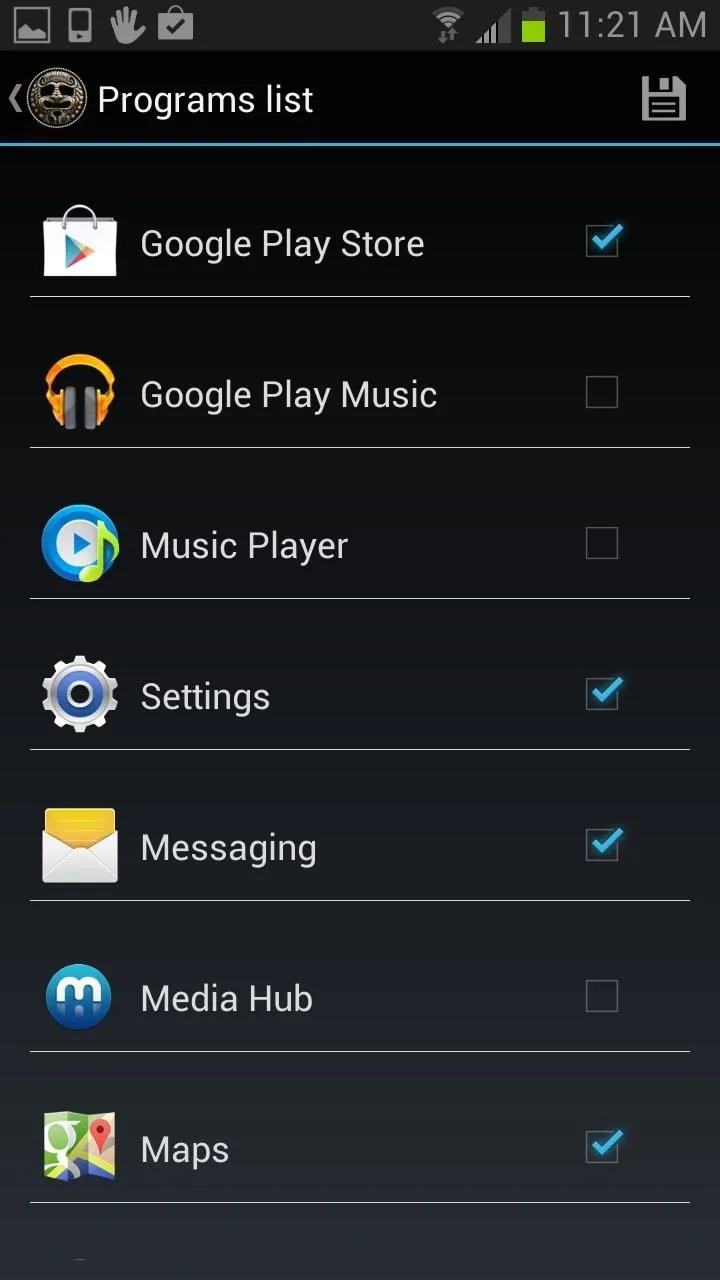Deselect the Settings checkbox
The height and width of the screenshot is (1280, 720).
coord(602,693)
